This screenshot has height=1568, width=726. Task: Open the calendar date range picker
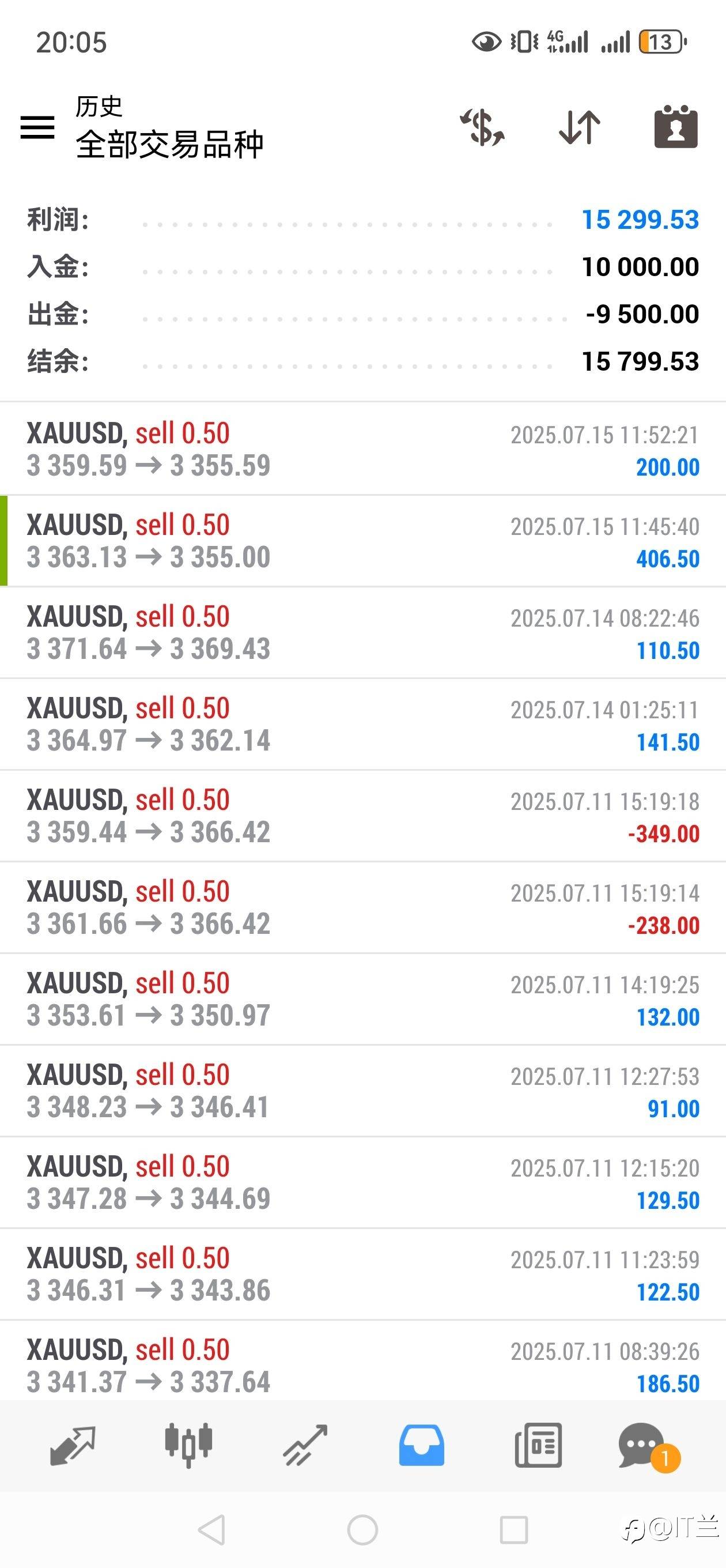point(675,127)
